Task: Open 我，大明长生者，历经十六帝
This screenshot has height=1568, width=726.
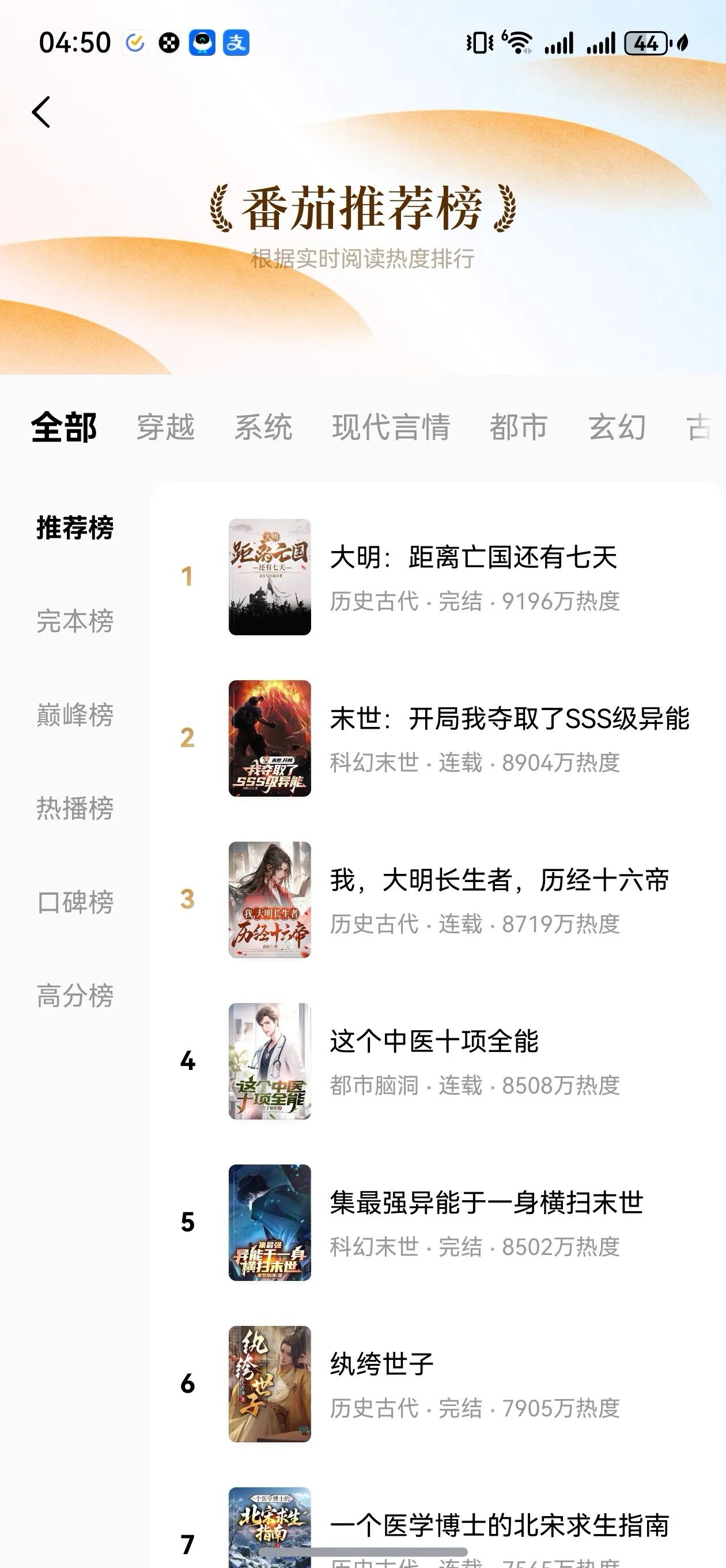Action: pos(499,880)
